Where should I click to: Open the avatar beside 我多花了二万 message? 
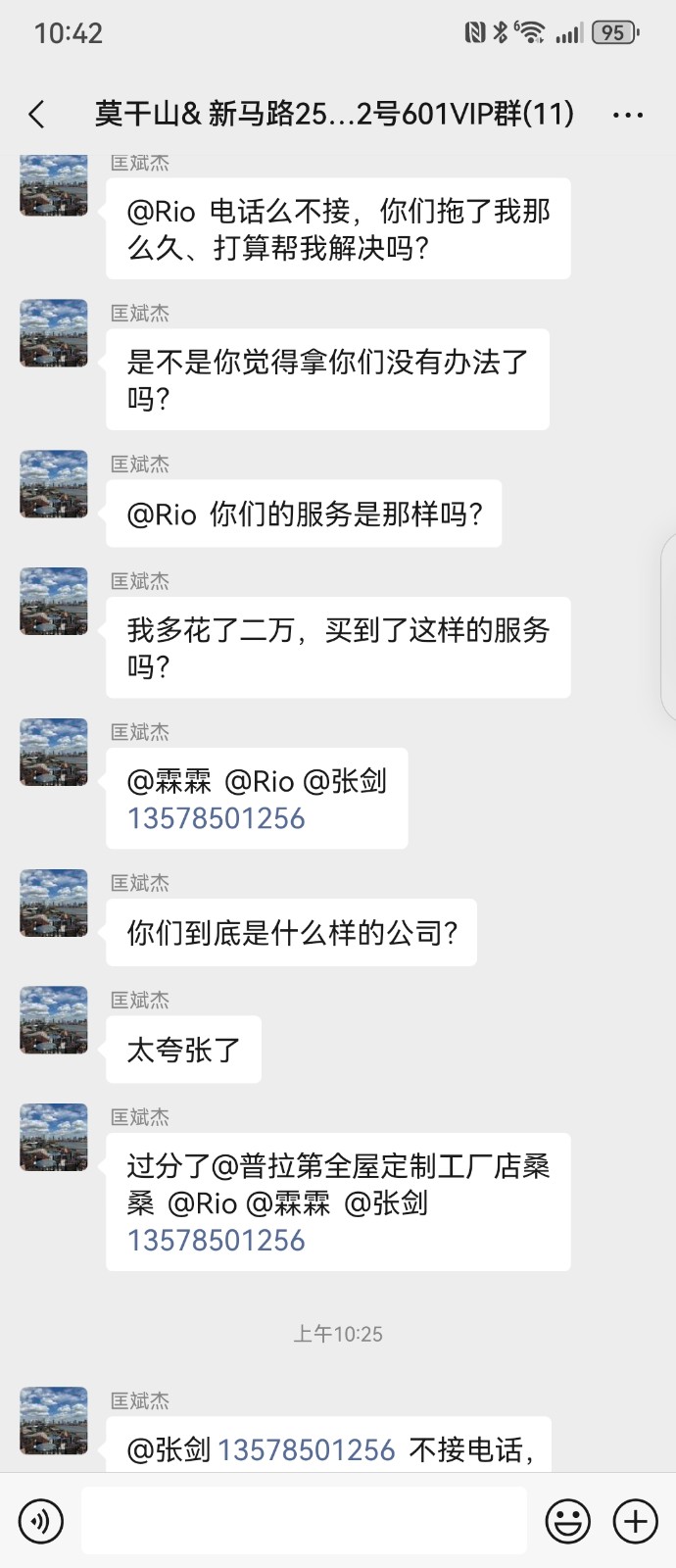[54, 601]
